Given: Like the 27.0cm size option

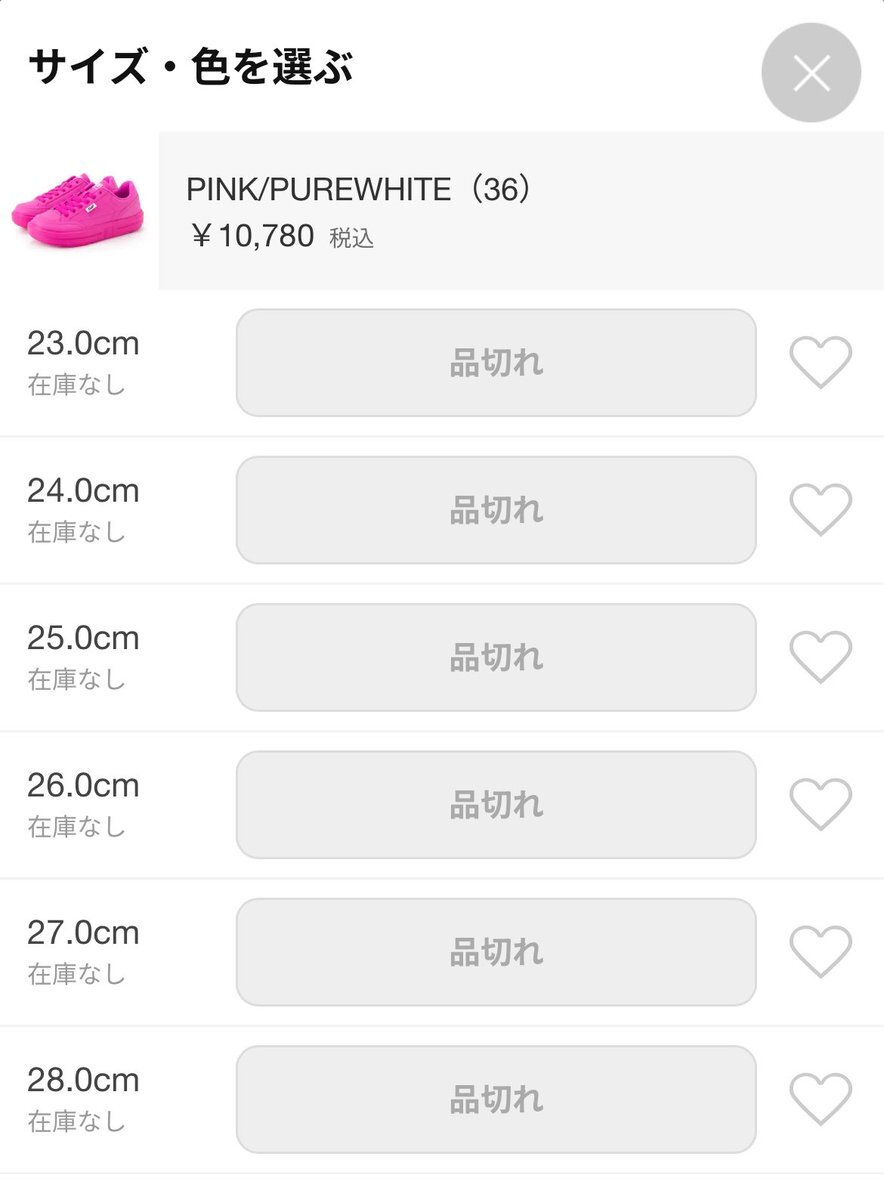Looking at the screenshot, I should (x=820, y=951).
